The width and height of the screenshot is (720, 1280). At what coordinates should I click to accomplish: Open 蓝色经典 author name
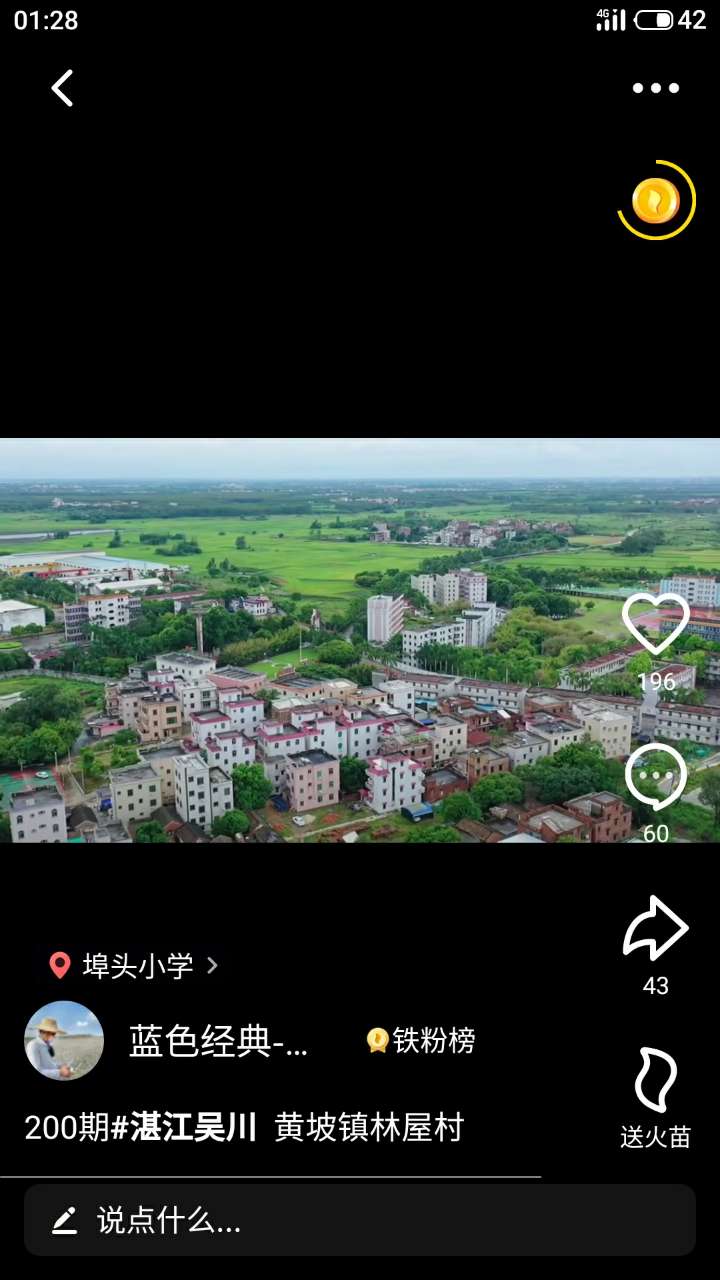[219, 1041]
